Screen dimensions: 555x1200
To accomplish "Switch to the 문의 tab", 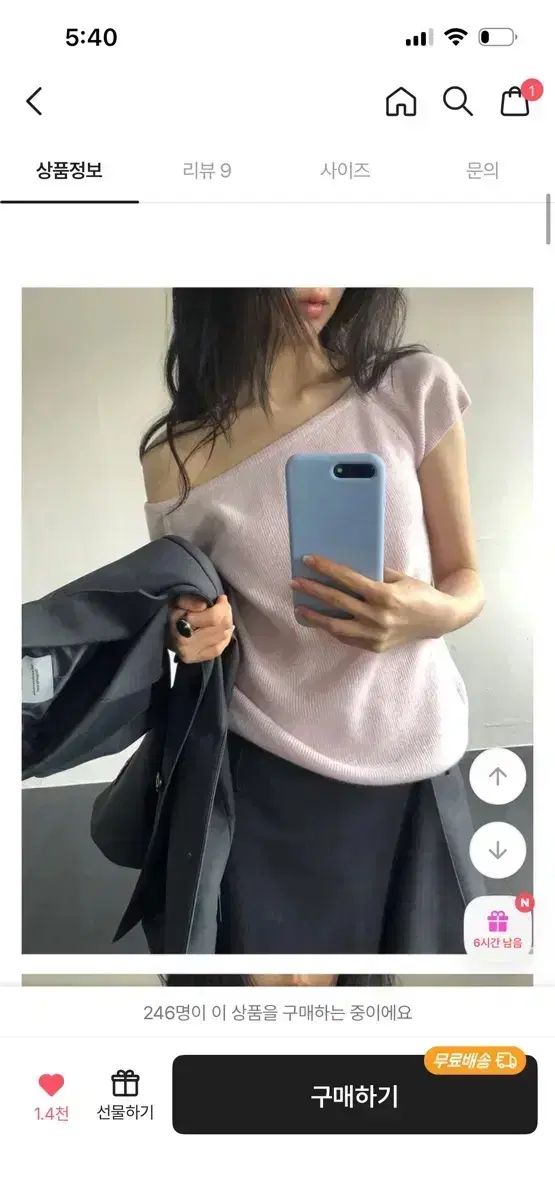I will coord(482,170).
